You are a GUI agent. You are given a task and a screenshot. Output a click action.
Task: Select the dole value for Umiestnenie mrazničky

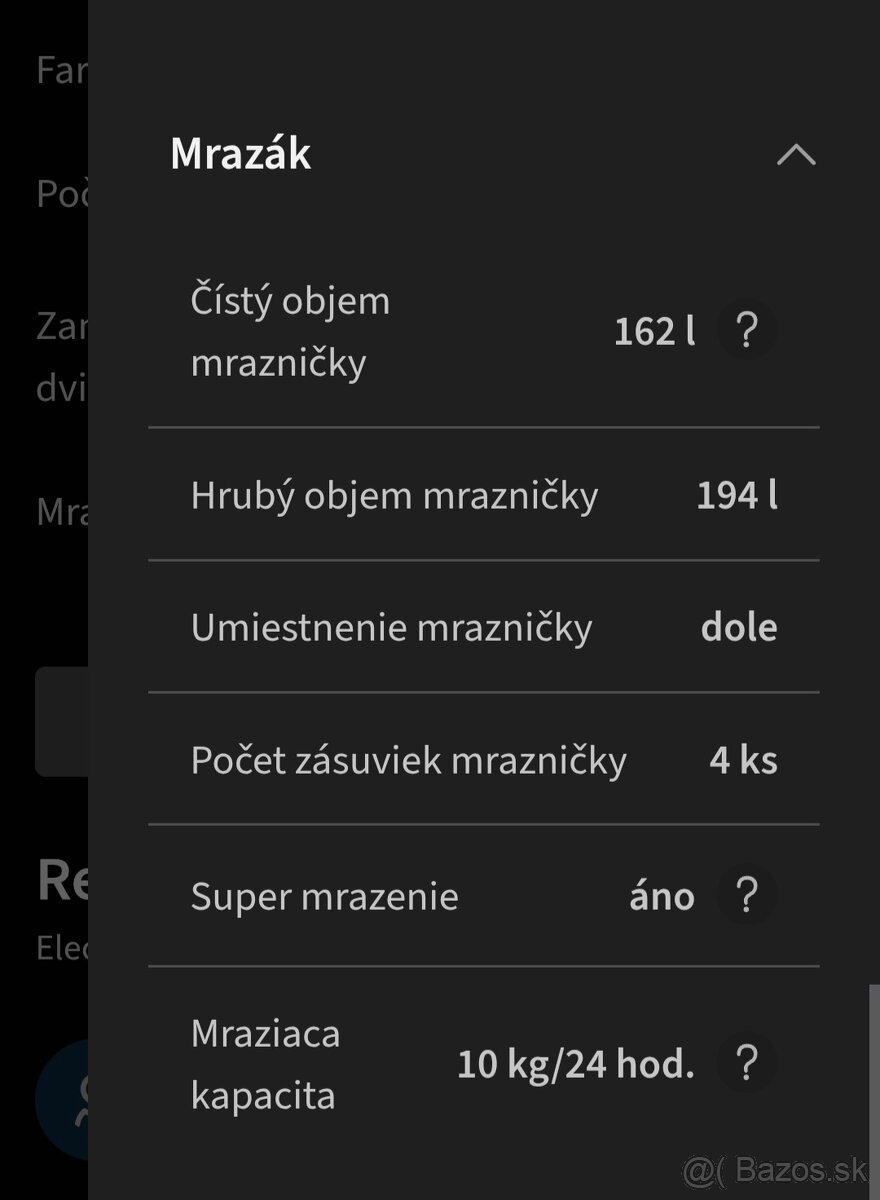click(738, 626)
